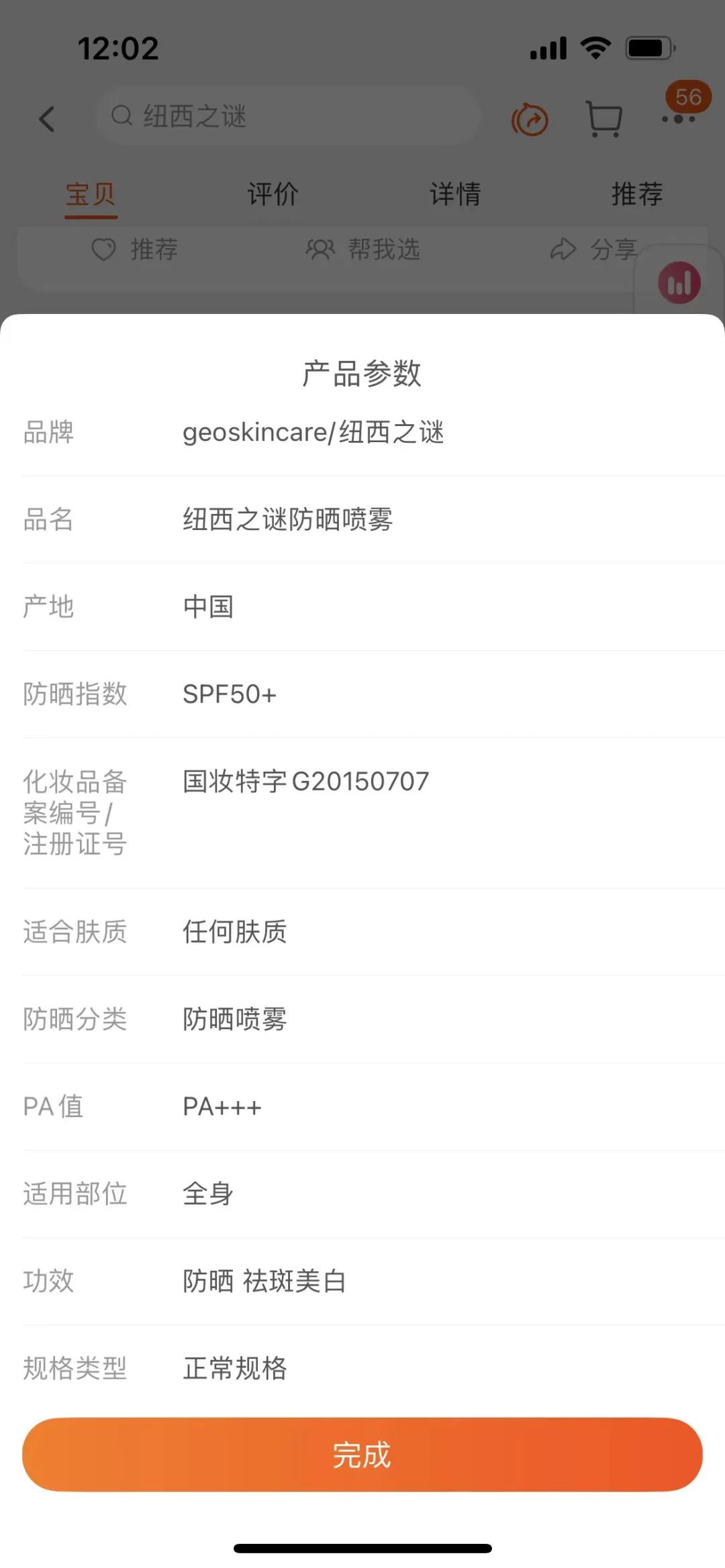
Task: Select the 宝贝 tab
Action: [91, 195]
